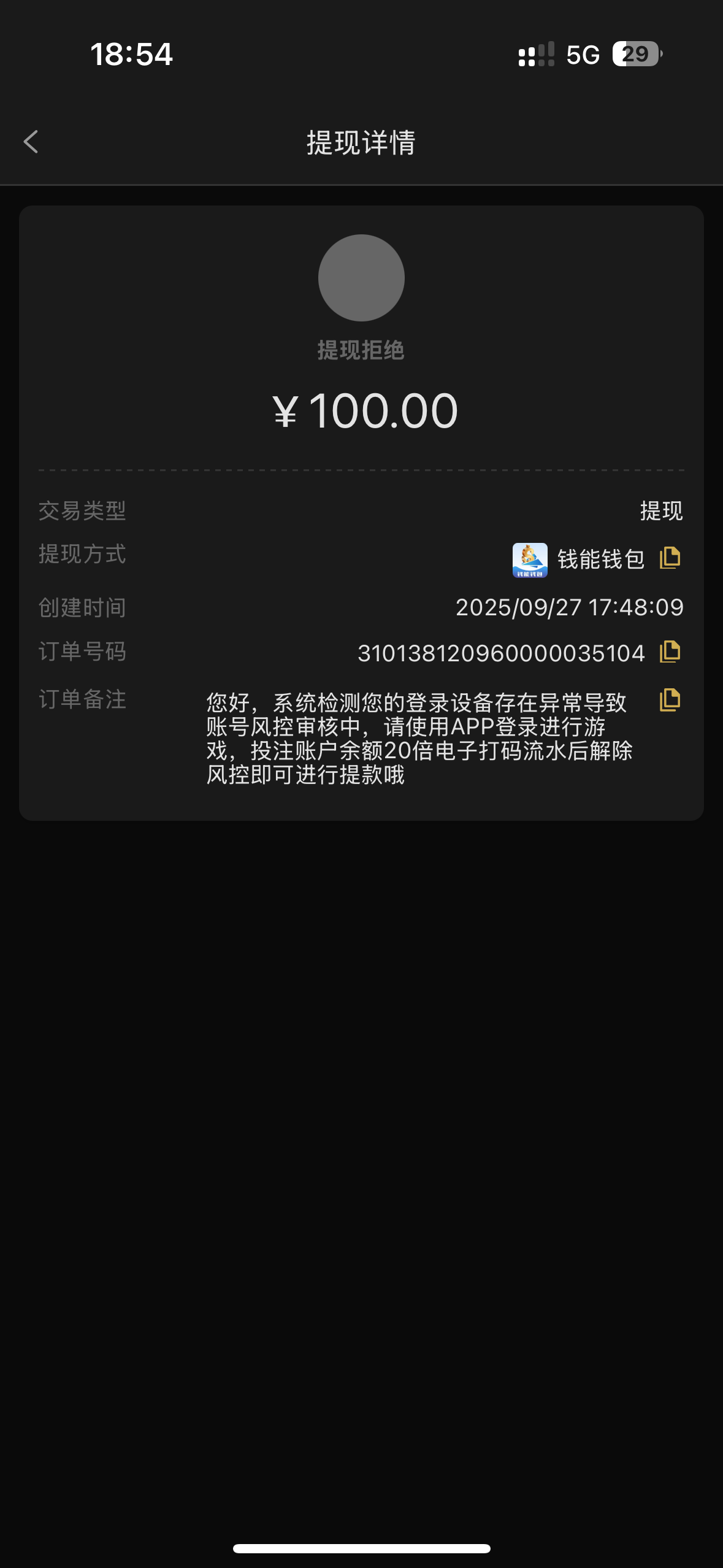Image resolution: width=723 pixels, height=1568 pixels.
Task: Select the 提现拒绝 status label
Action: point(361,352)
